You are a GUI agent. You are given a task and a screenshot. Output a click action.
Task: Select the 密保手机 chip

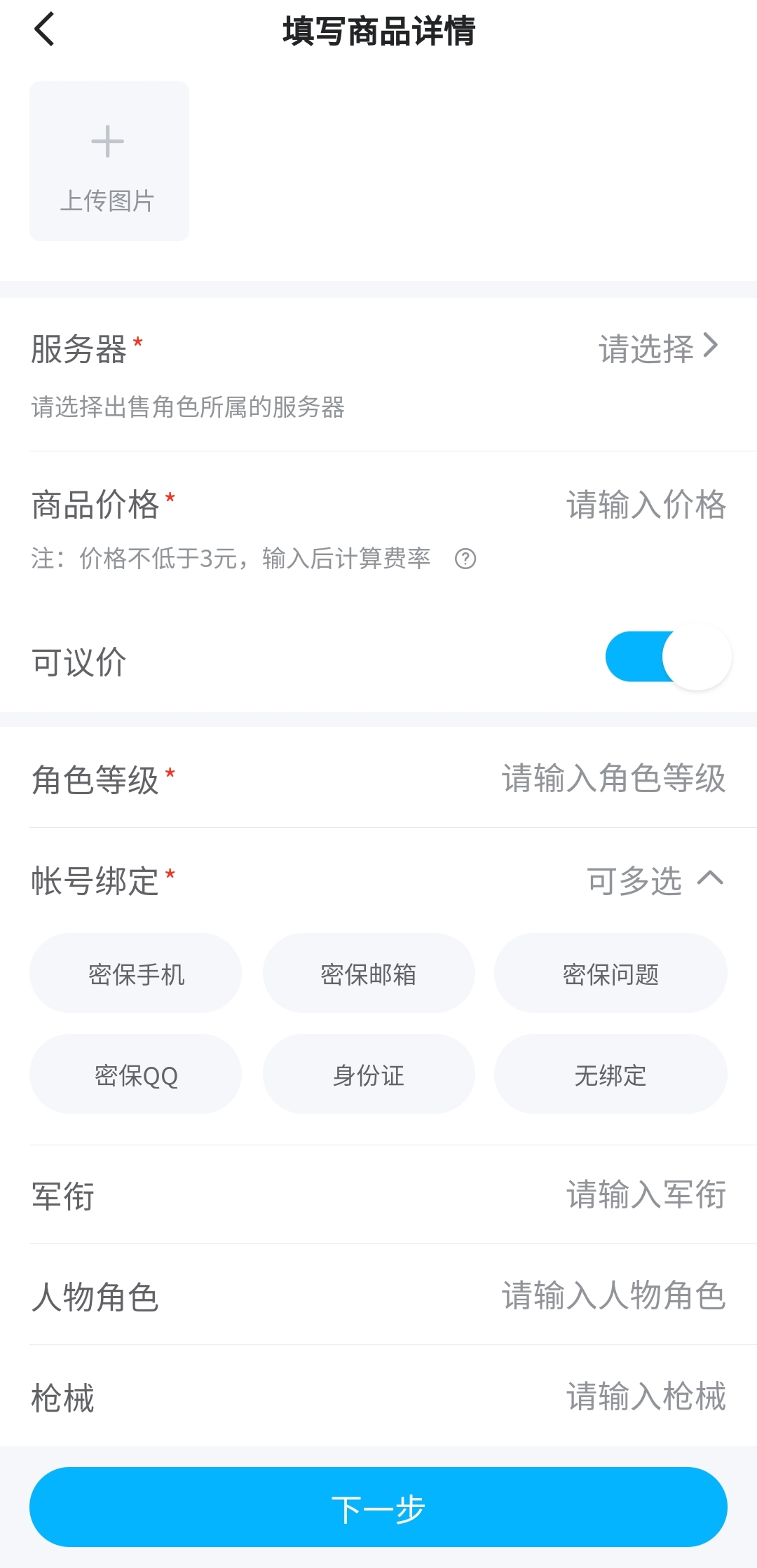pos(136,974)
